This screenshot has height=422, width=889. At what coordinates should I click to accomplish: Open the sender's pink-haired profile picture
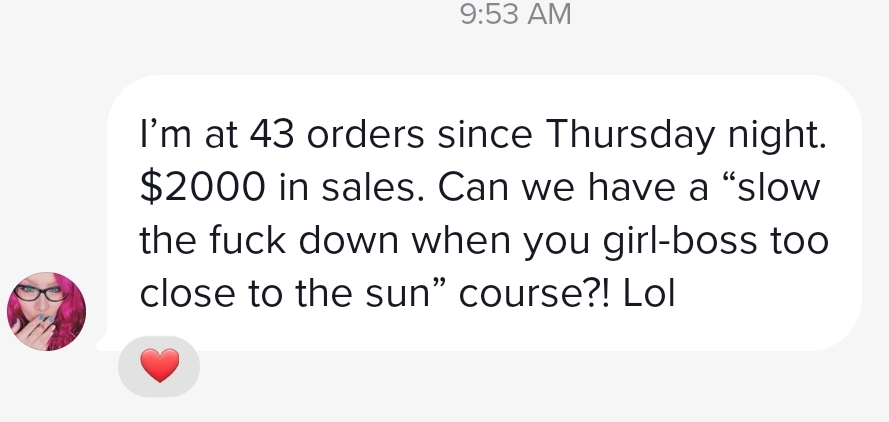(46, 311)
